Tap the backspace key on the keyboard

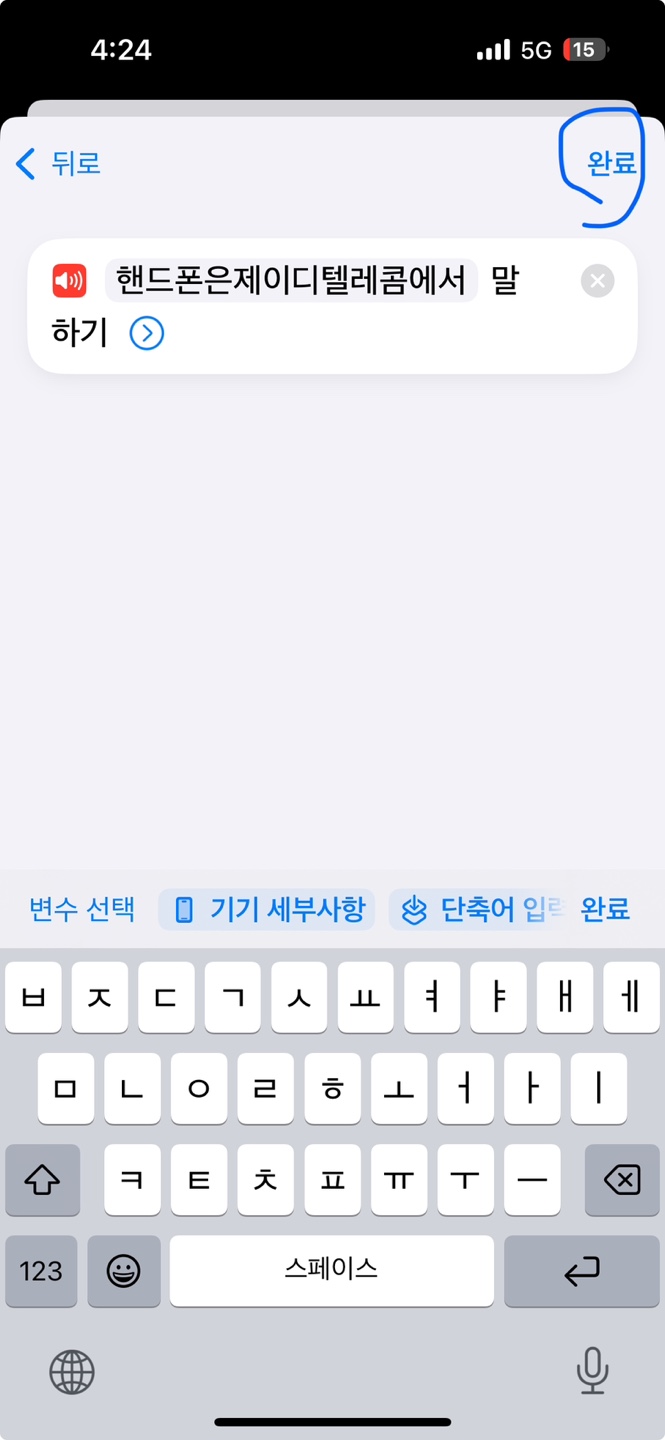point(622,1180)
